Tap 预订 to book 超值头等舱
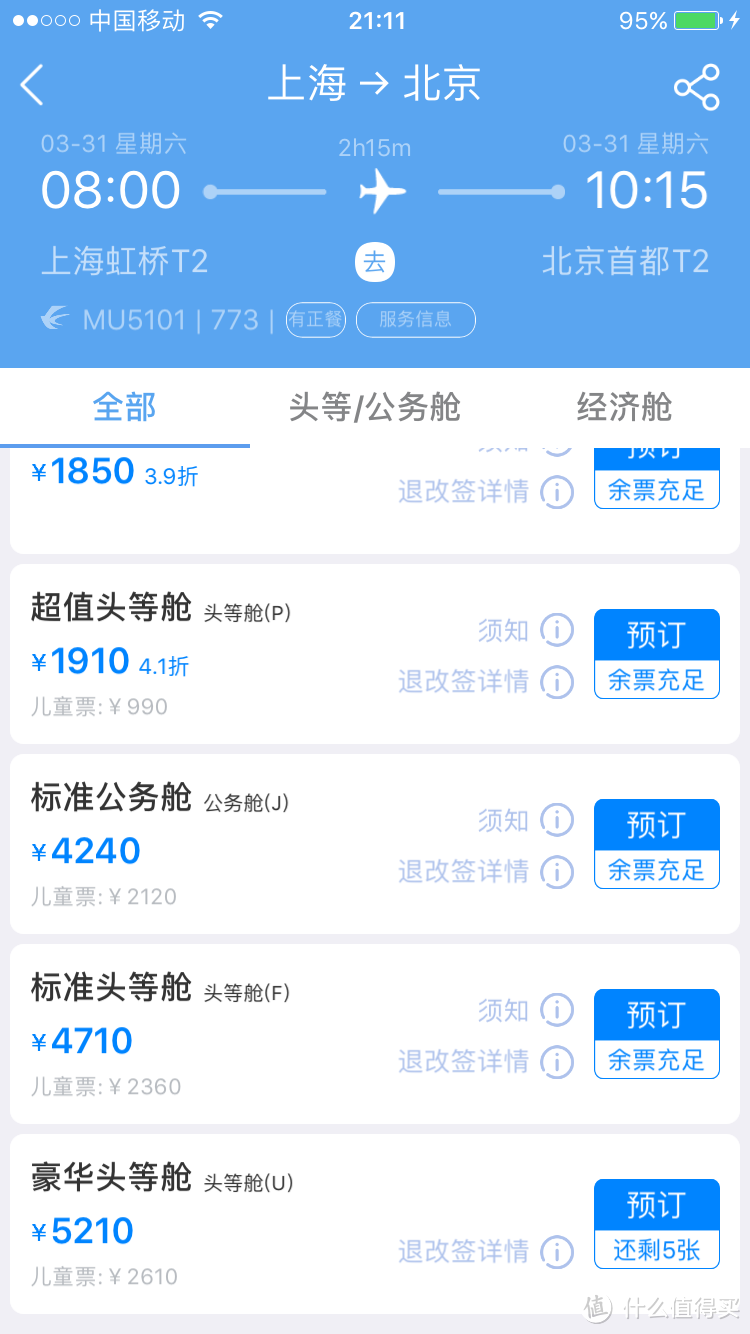750x1334 pixels. tap(656, 633)
